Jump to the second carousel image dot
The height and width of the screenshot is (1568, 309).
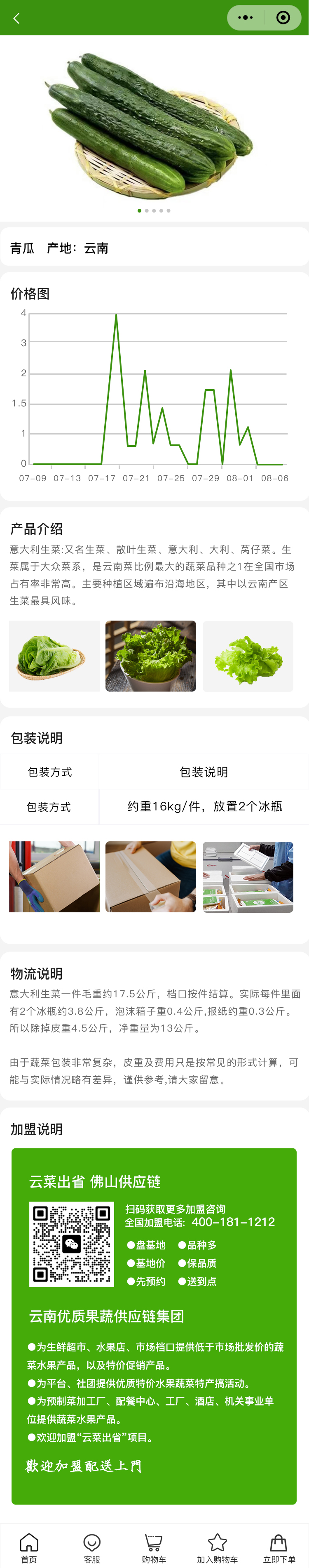coord(147,210)
